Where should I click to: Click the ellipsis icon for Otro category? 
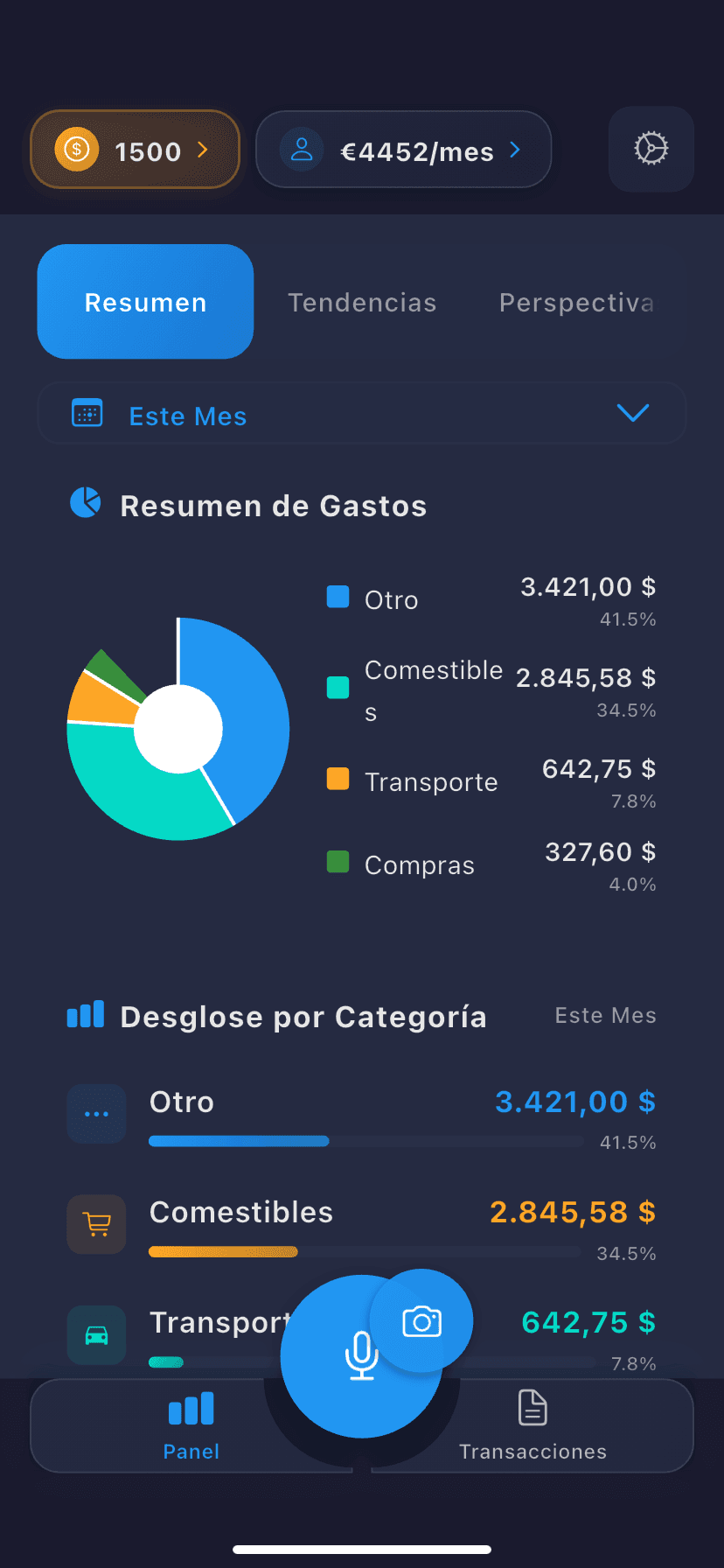click(96, 1114)
